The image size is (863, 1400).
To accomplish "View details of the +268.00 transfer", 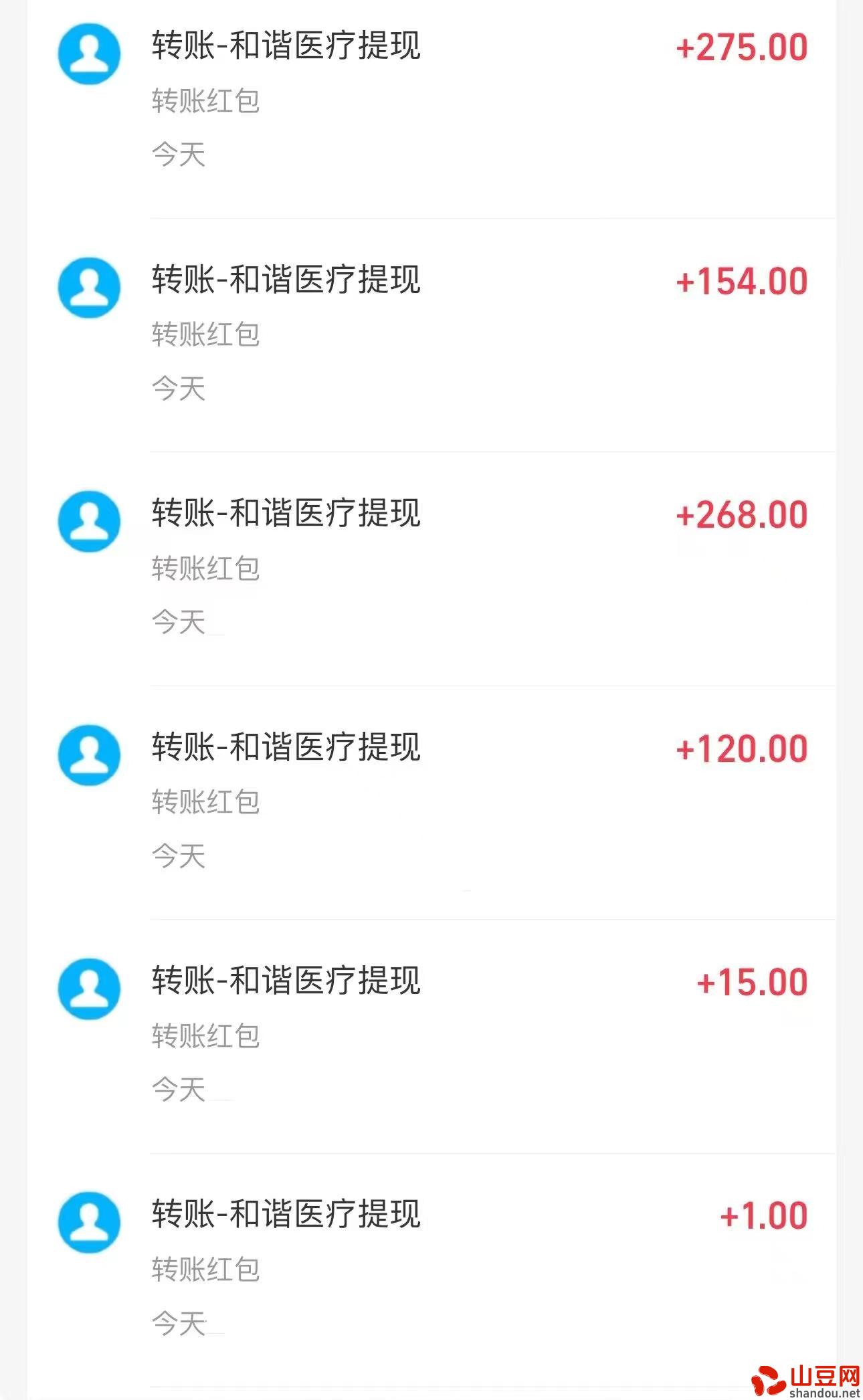I will (431, 569).
